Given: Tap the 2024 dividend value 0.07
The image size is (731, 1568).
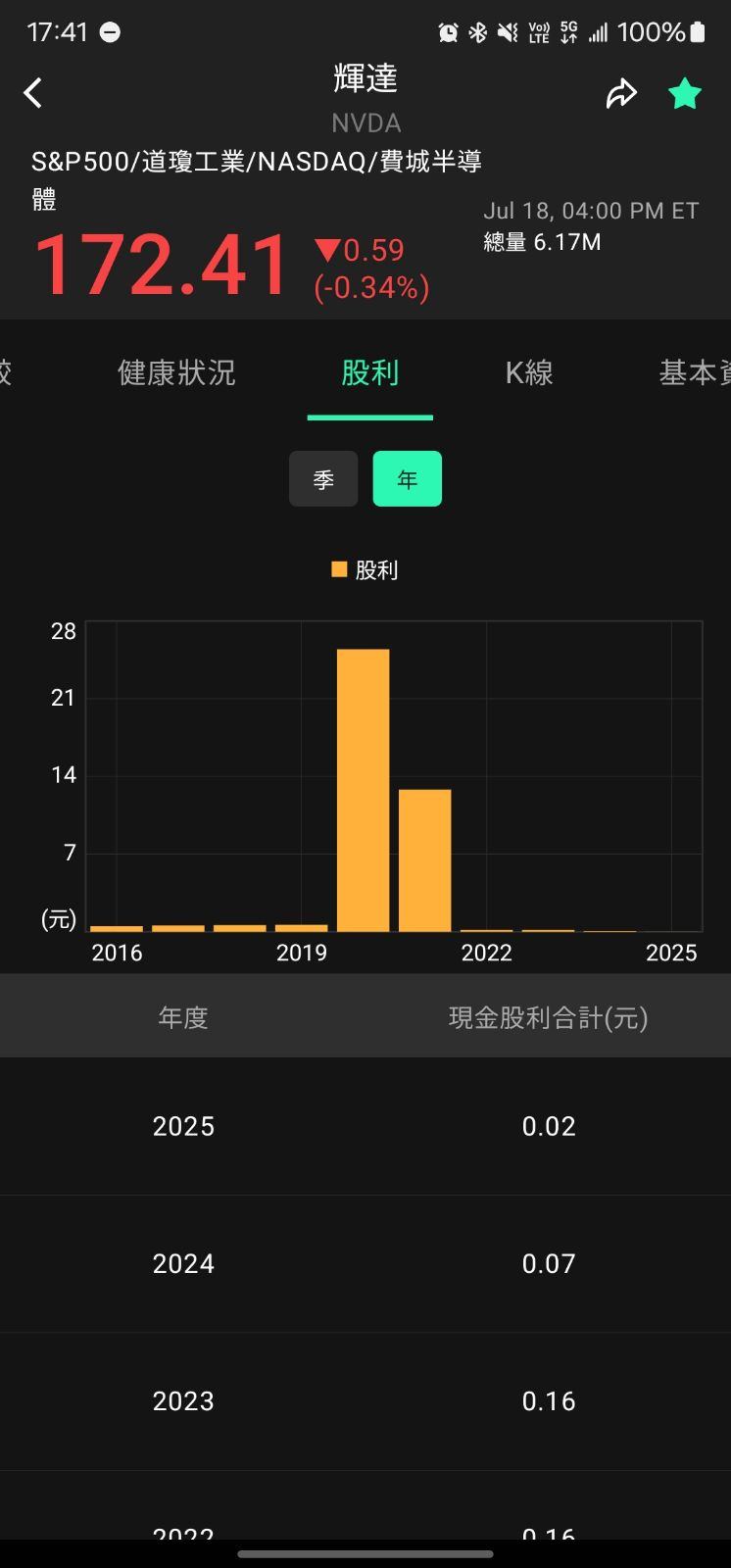Looking at the screenshot, I should tap(548, 1263).
